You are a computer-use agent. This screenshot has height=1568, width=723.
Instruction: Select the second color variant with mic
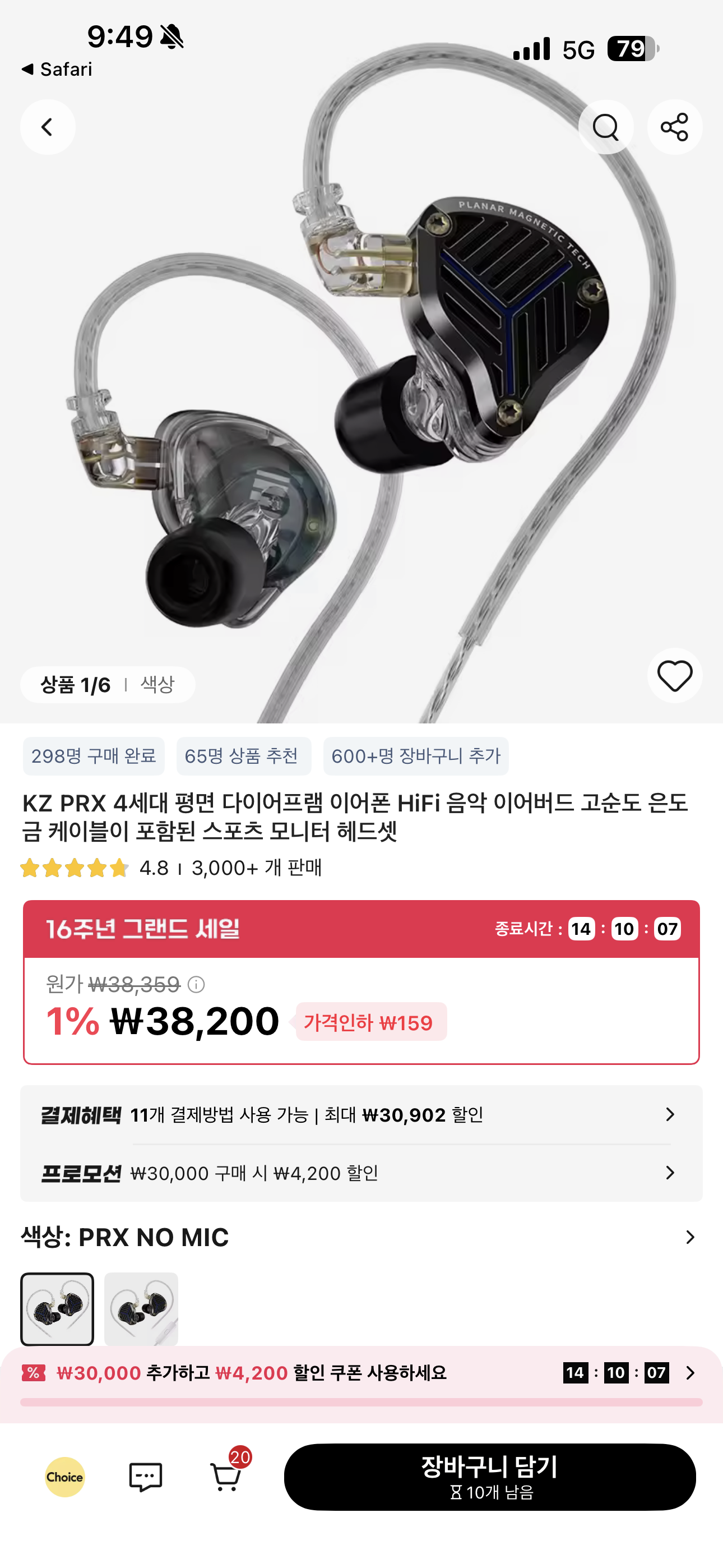point(141,1309)
